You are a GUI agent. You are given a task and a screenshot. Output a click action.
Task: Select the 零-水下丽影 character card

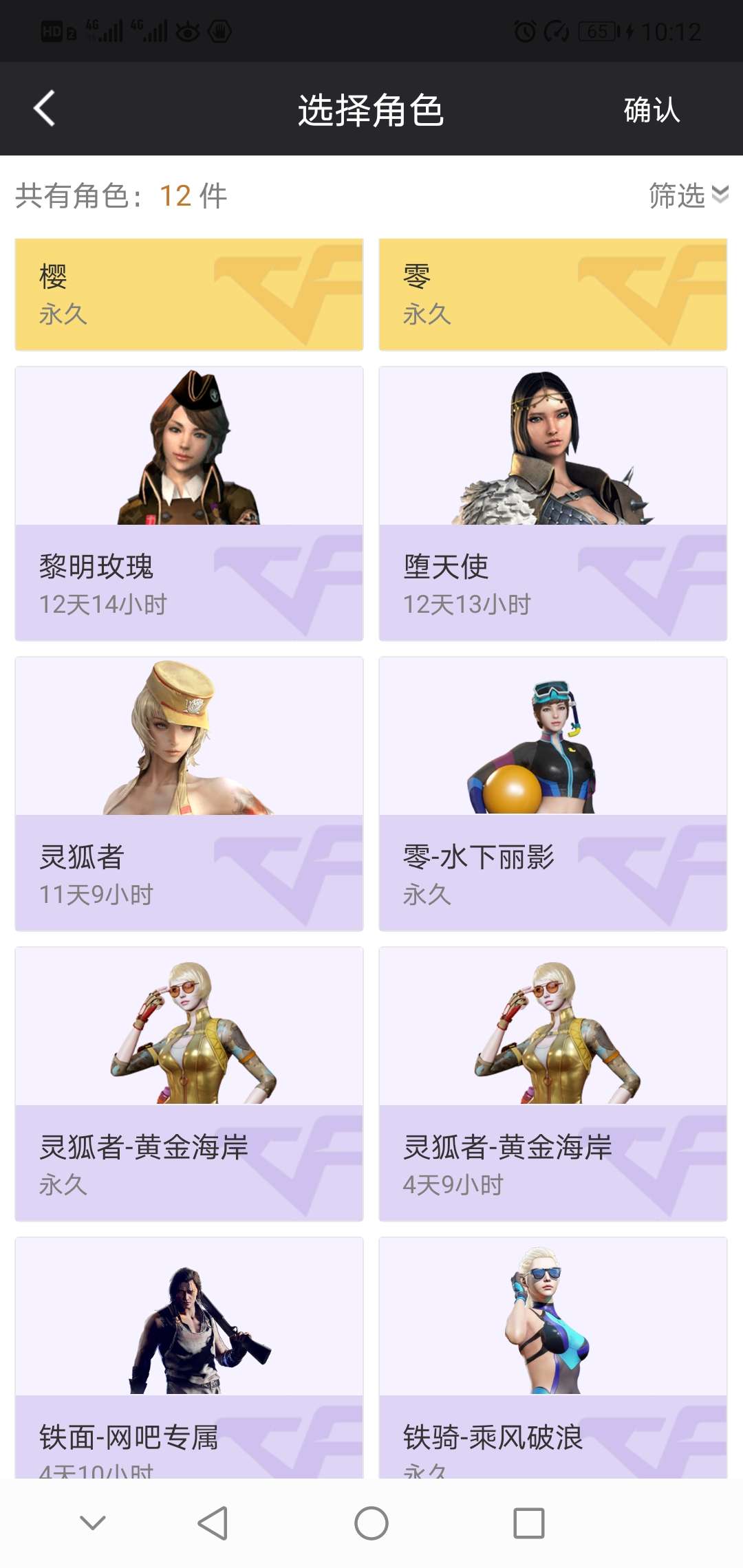(552, 794)
